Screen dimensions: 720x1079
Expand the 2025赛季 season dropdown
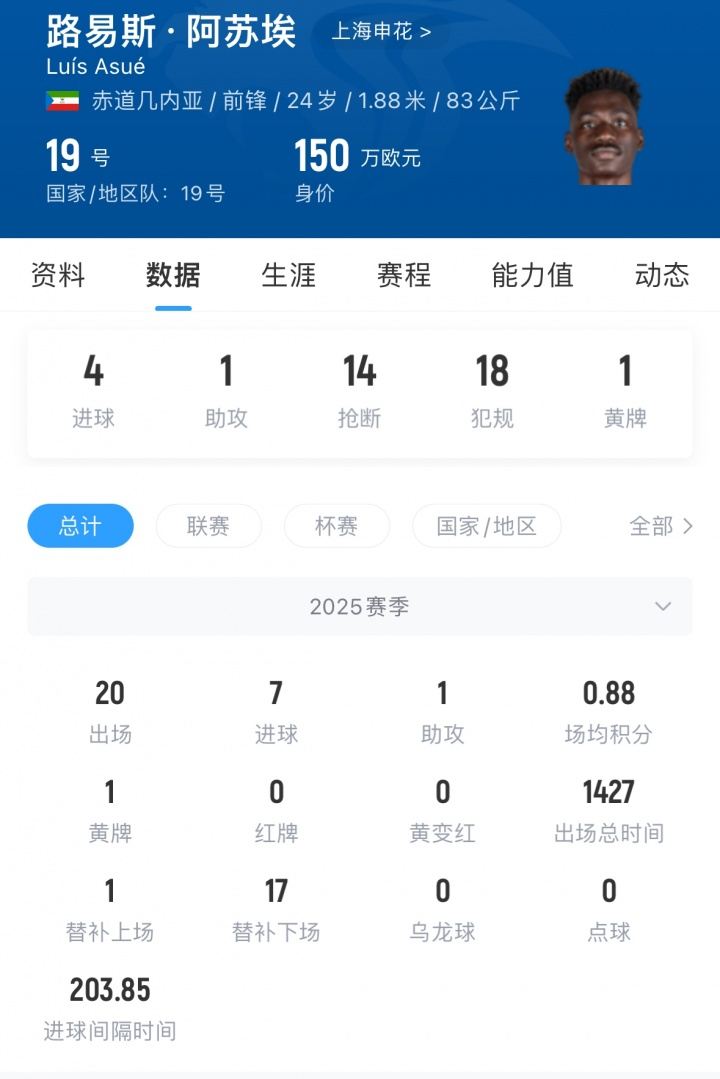360,607
